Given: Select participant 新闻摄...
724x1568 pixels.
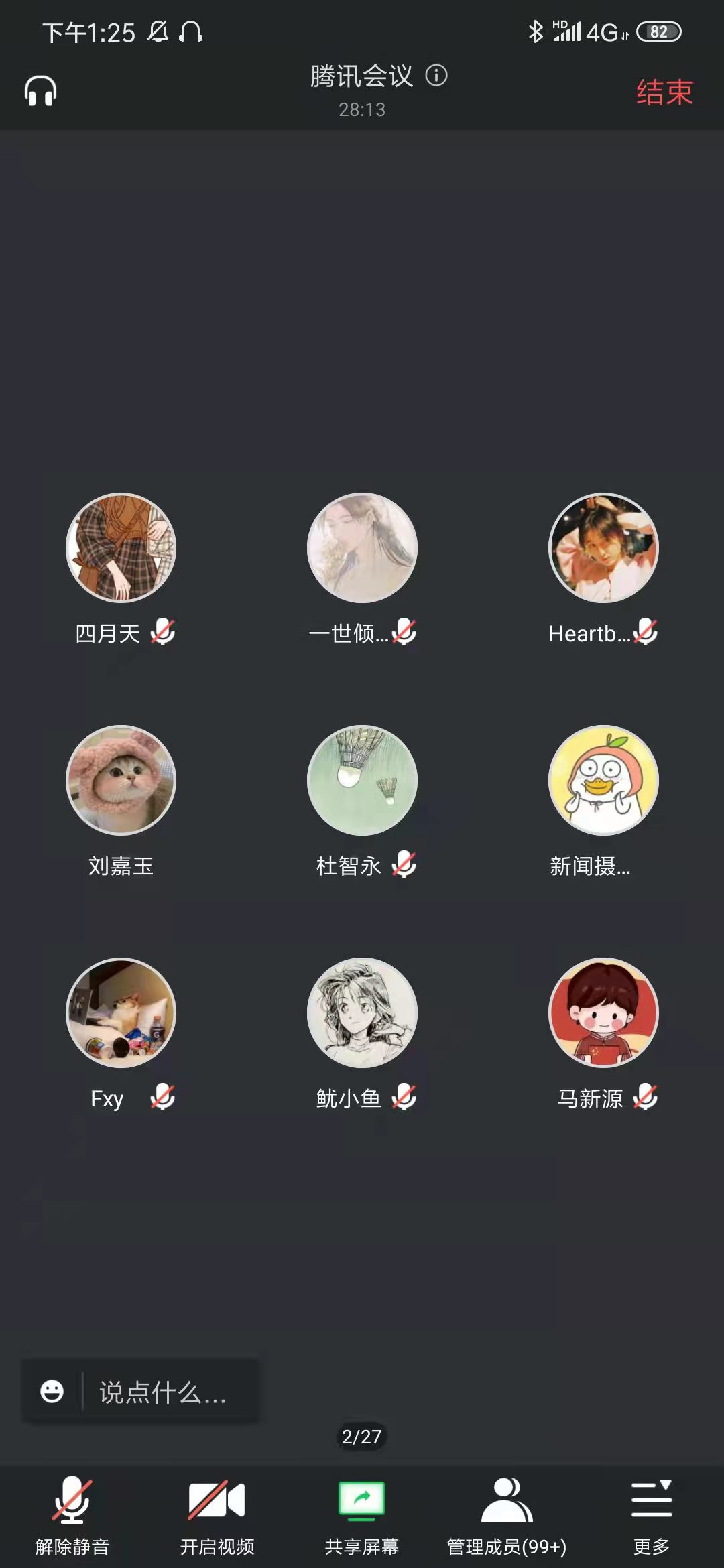Looking at the screenshot, I should click(x=603, y=781).
